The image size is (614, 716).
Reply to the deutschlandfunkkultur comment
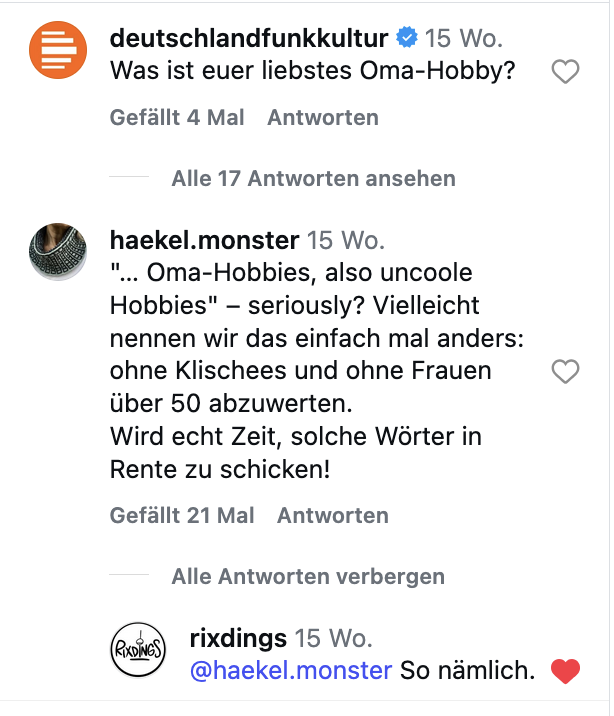point(322,117)
